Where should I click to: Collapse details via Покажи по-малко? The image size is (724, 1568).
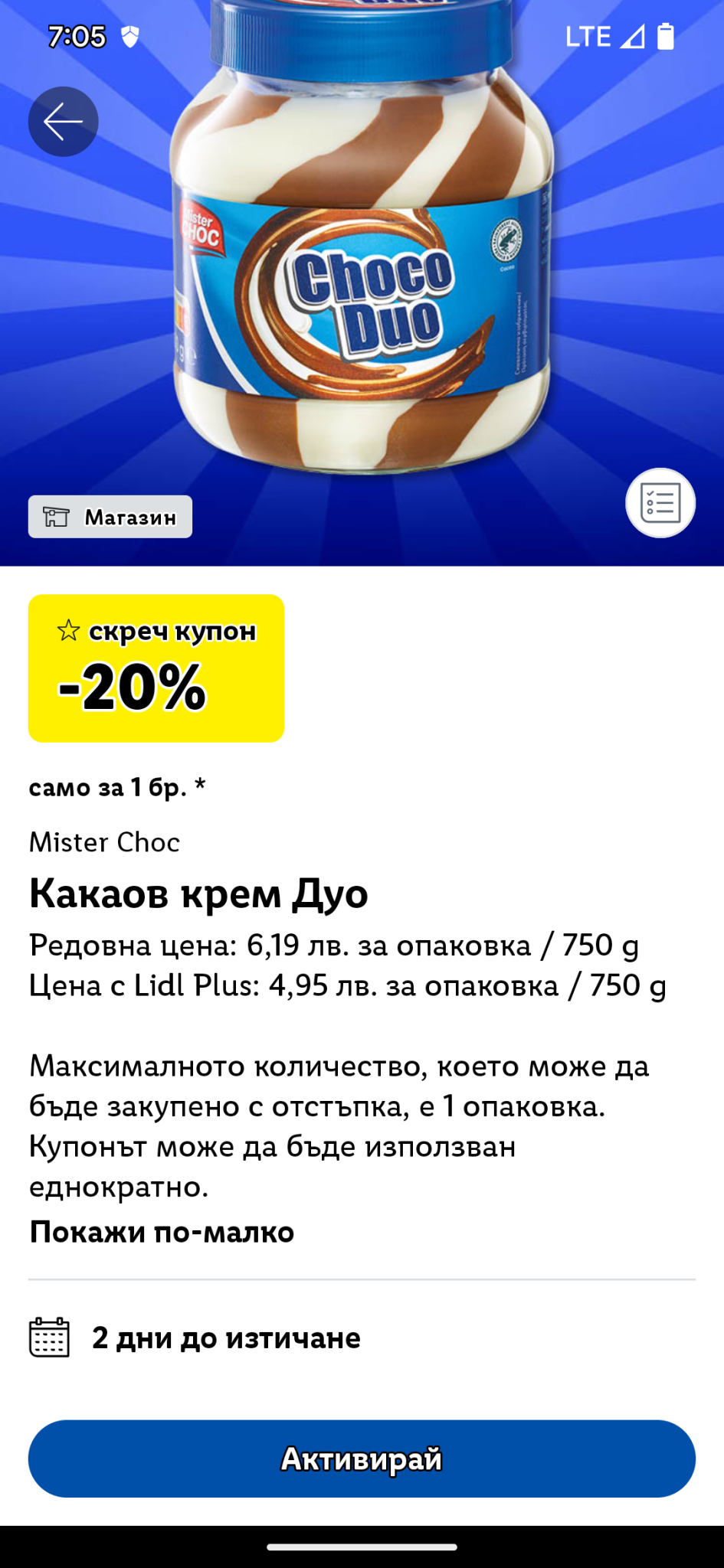point(162,1232)
